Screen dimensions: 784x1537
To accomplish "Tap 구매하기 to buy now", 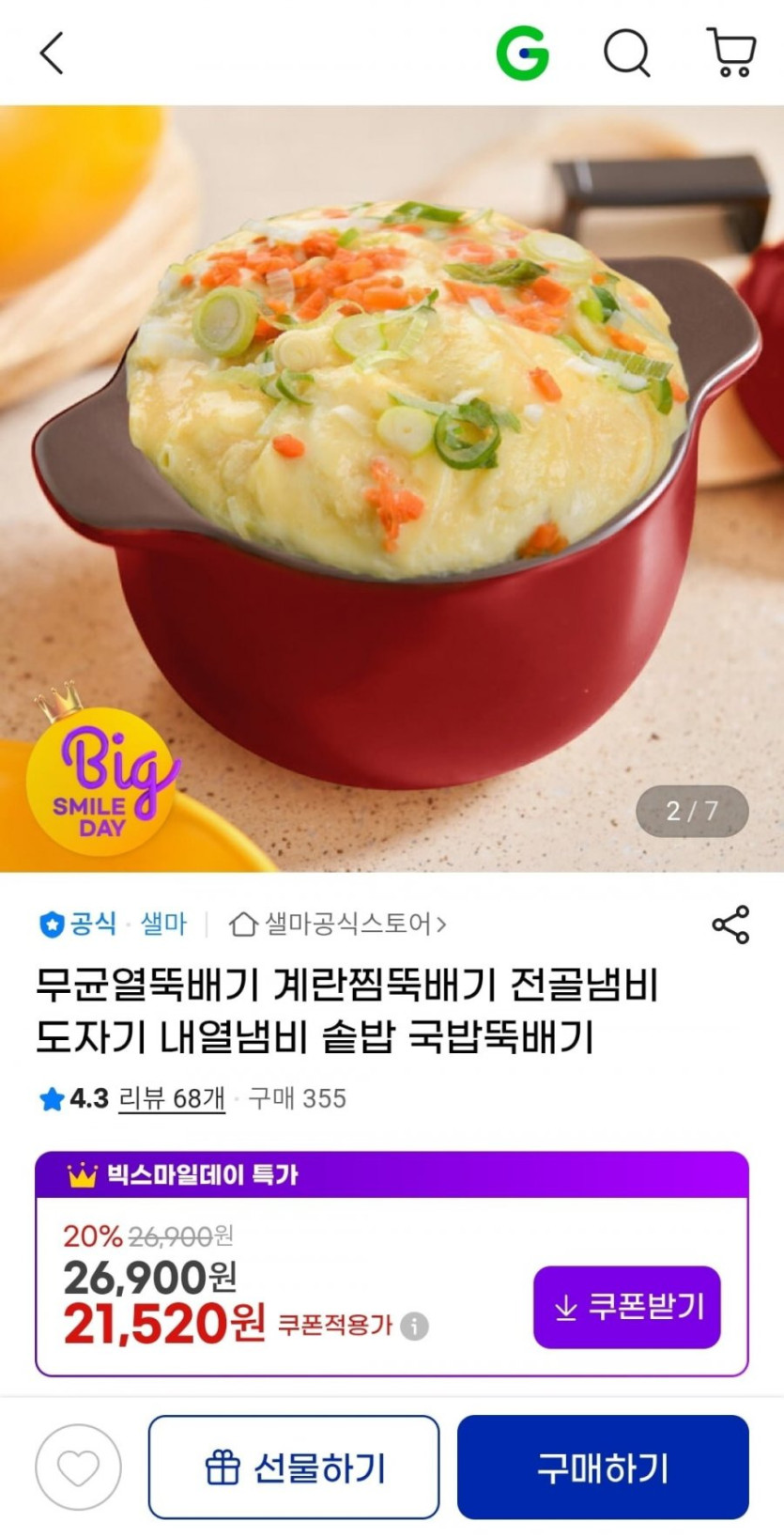I will [603, 1467].
